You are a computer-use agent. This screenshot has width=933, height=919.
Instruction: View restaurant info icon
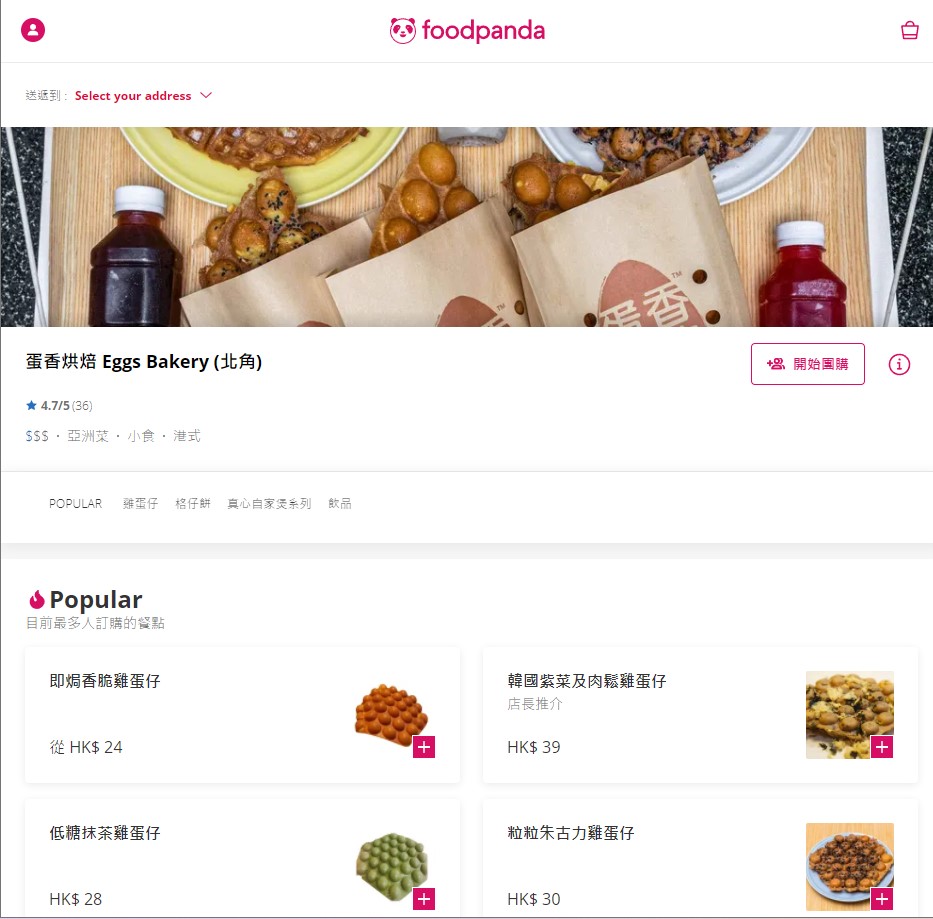coord(899,364)
